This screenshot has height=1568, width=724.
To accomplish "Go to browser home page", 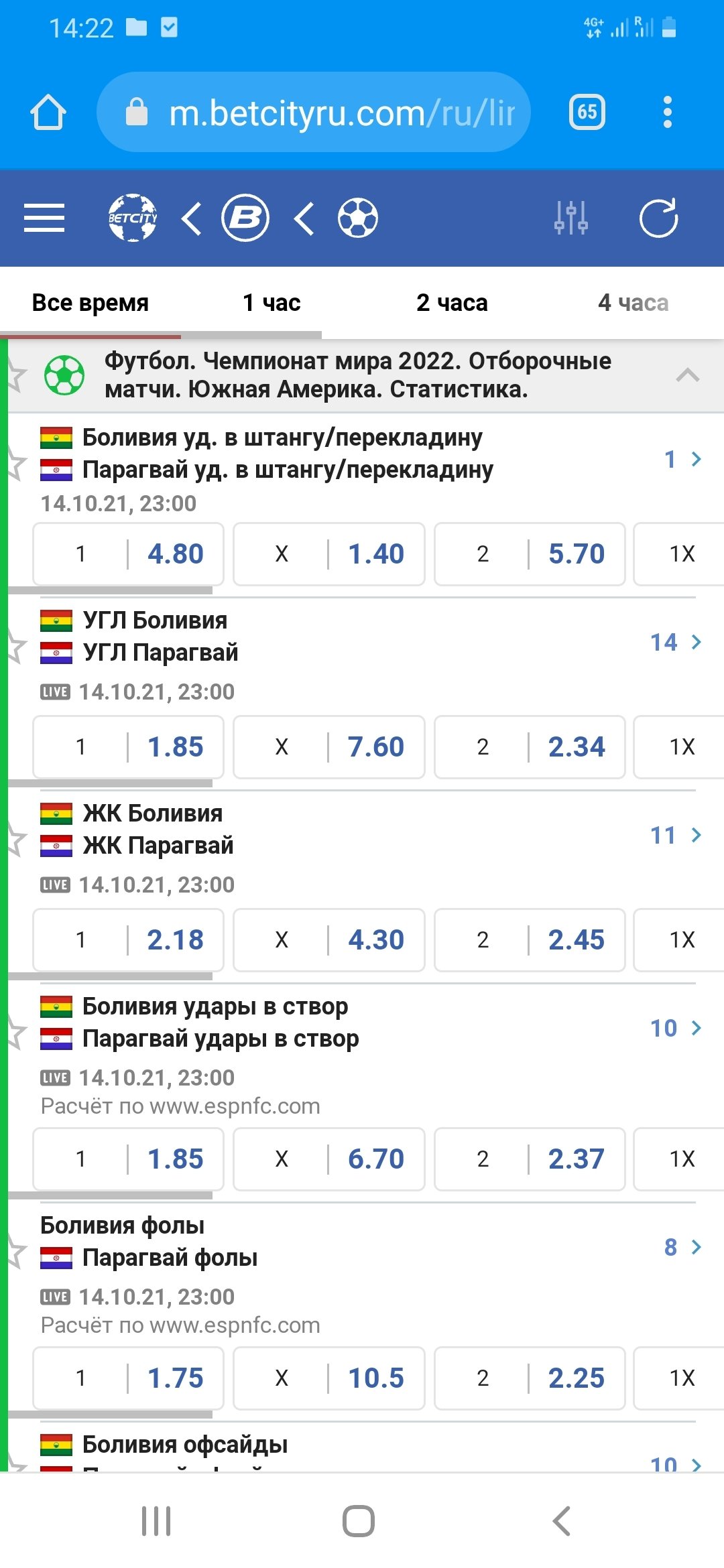I will [x=48, y=112].
